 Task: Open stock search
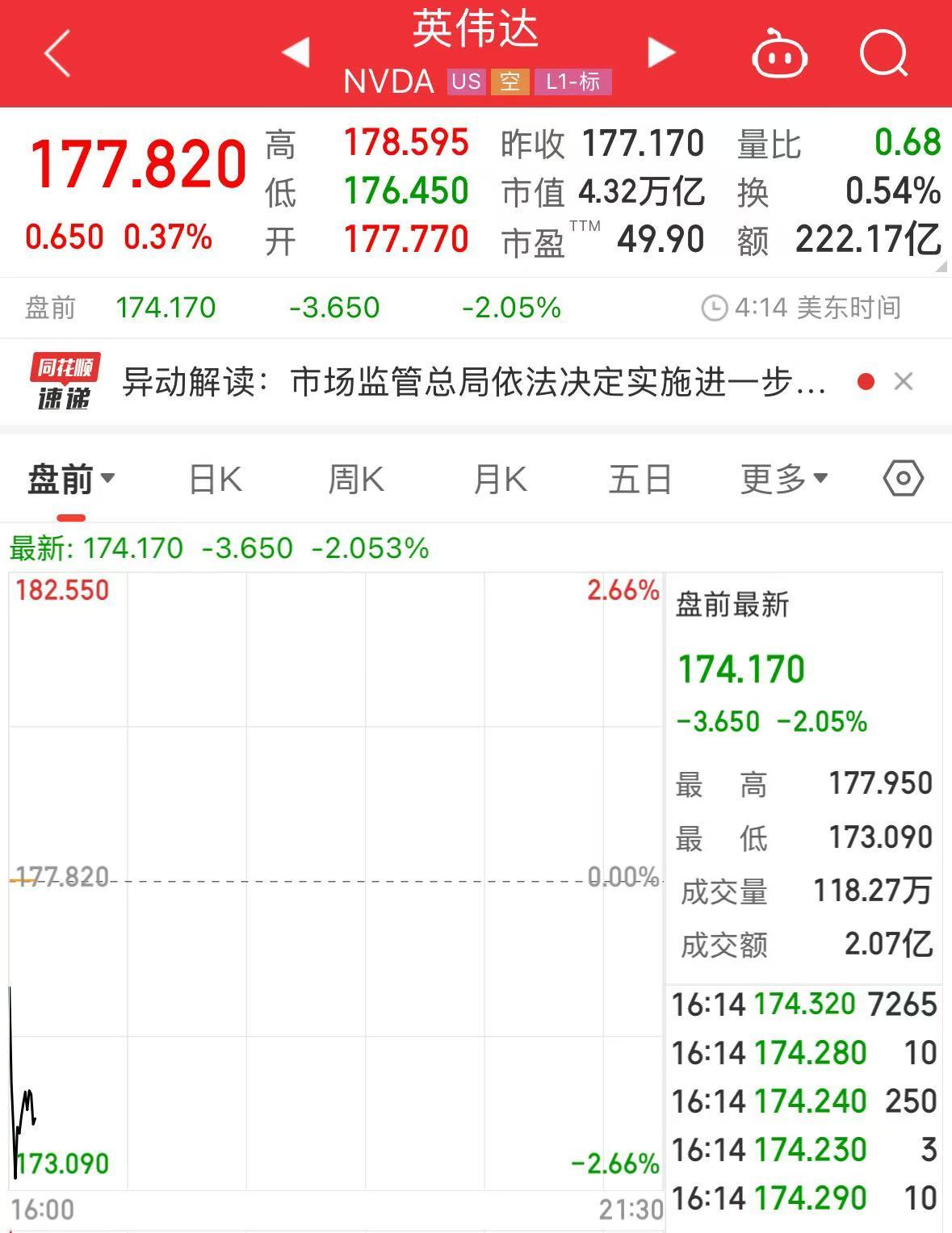tap(883, 53)
